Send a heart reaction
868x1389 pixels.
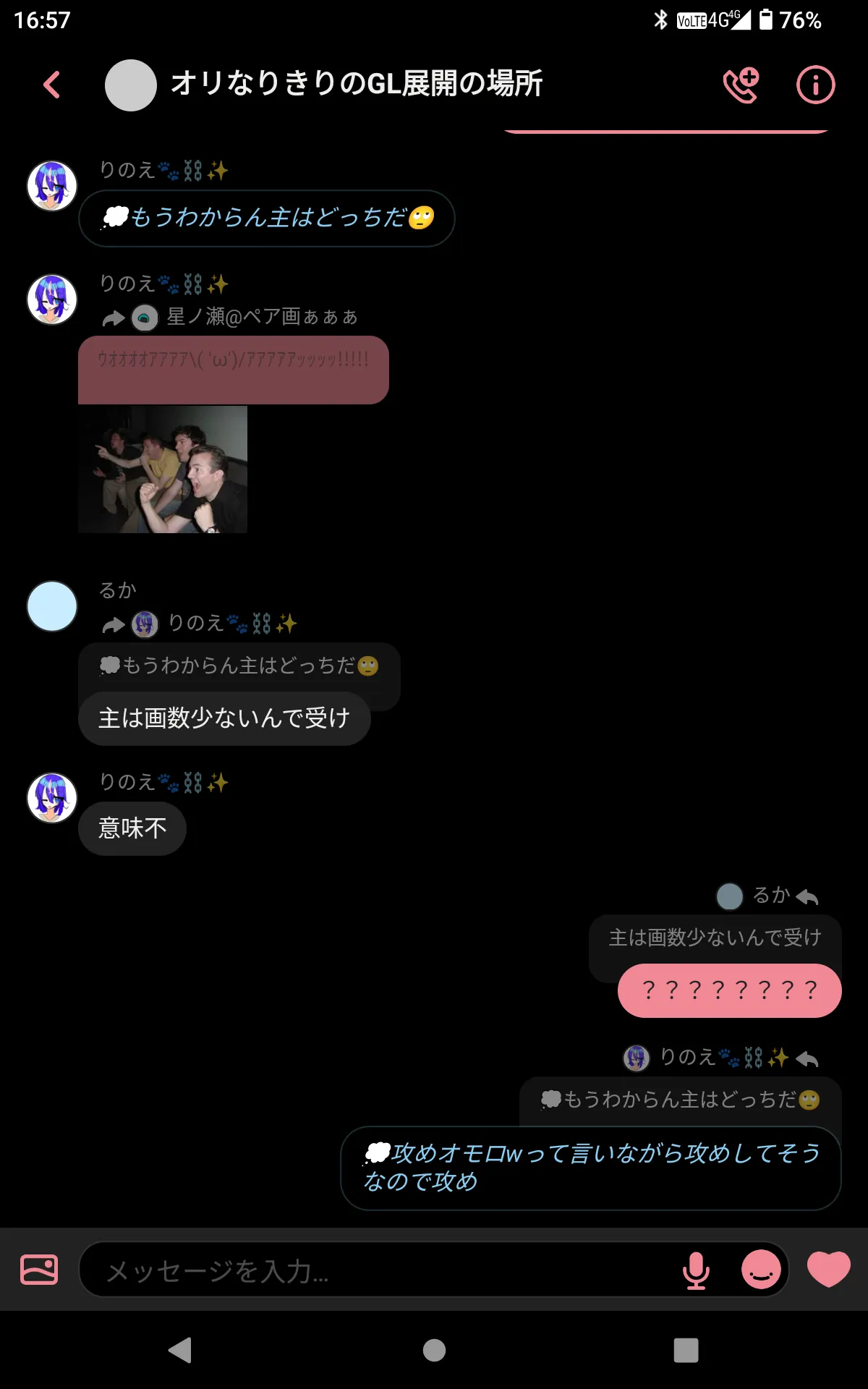829,1269
